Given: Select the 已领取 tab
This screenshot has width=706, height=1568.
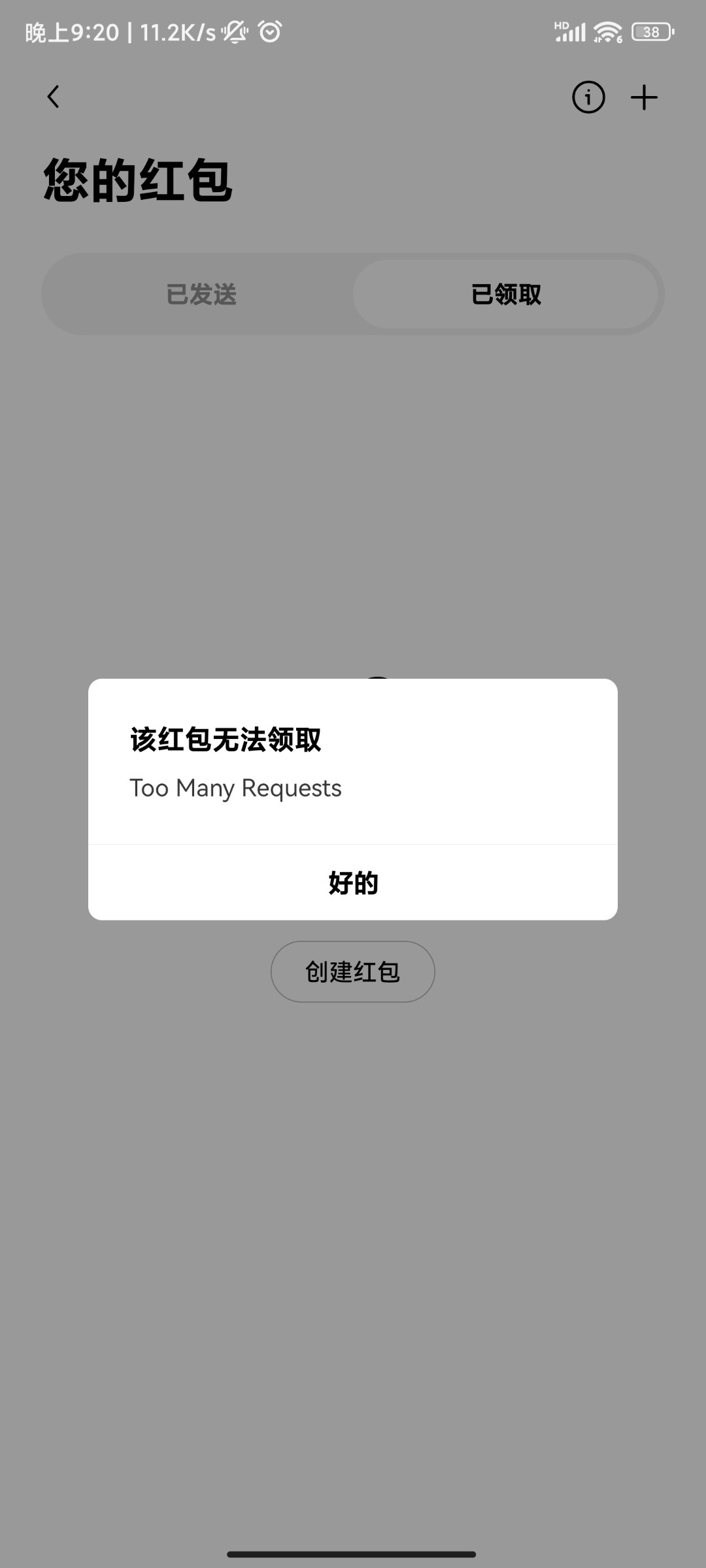Looking at the screenshot, I should 506,295.
